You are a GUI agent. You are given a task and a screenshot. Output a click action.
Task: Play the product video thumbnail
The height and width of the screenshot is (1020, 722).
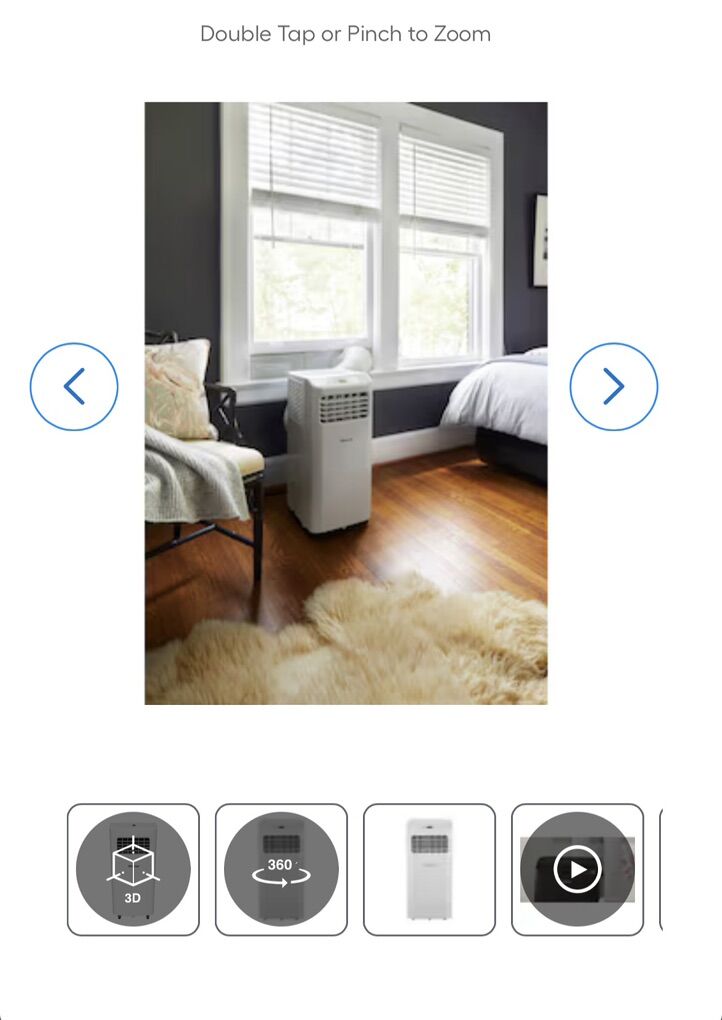pyautogui.click(x=577, y=870)
